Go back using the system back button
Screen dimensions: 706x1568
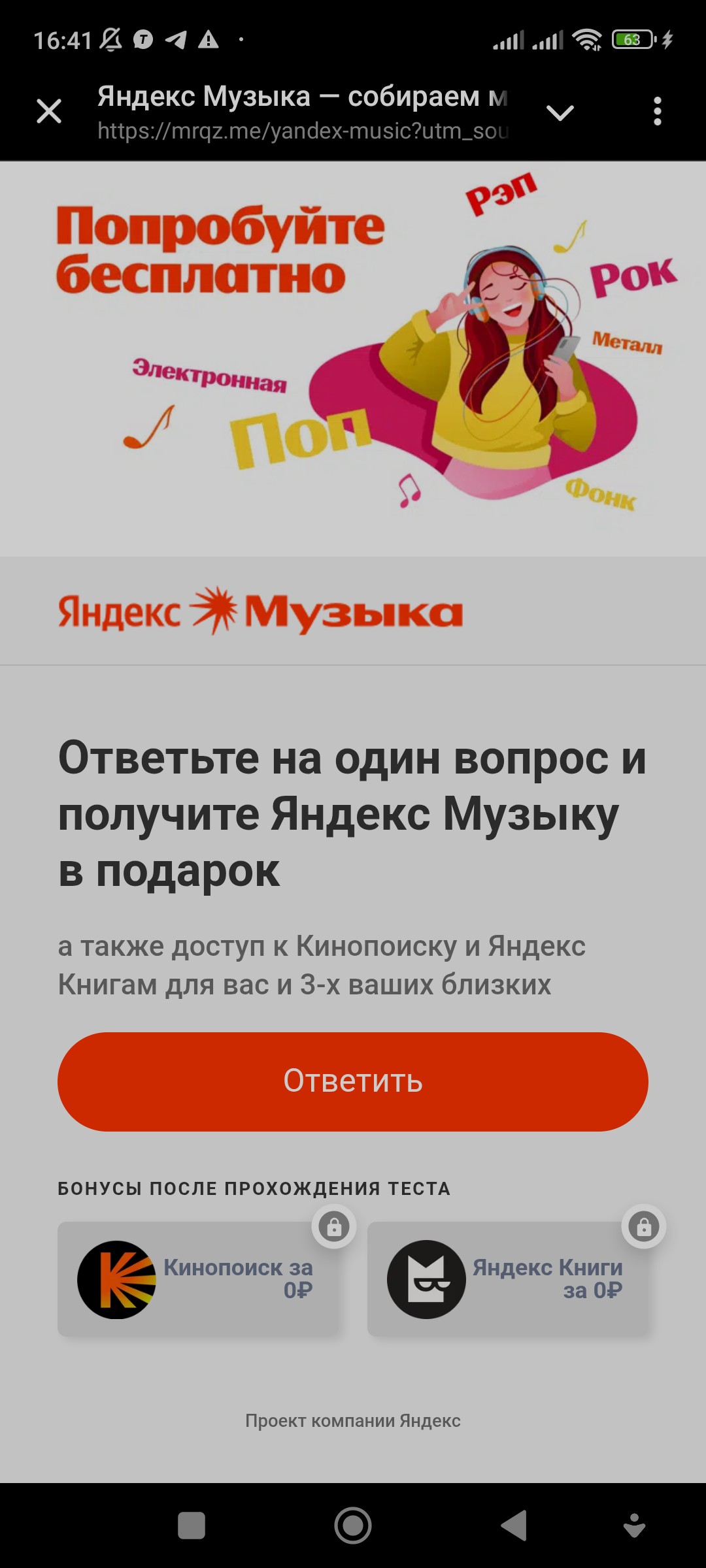(x=514, y=1526)
